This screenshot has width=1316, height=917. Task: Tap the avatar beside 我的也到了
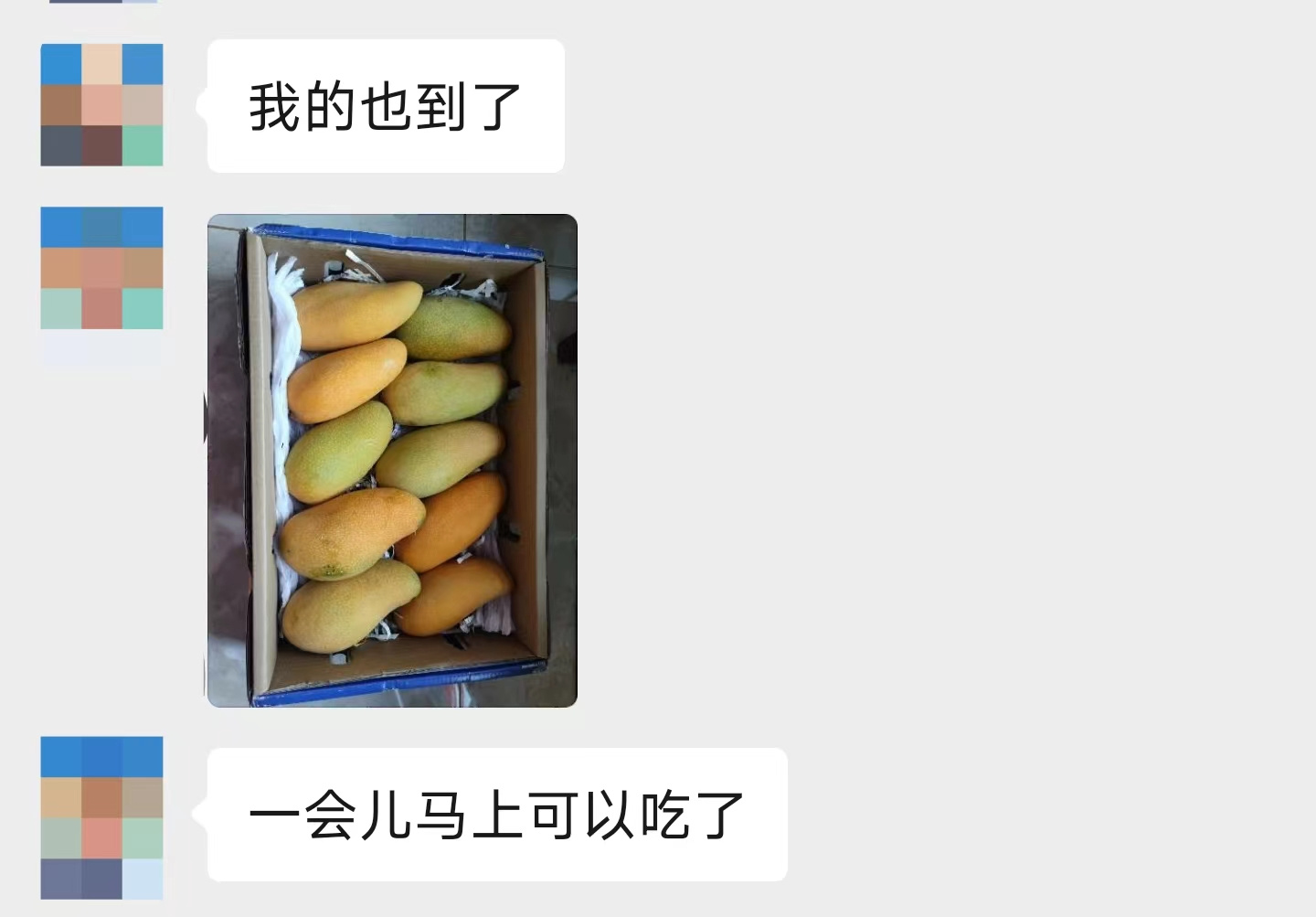pos(101,105)
